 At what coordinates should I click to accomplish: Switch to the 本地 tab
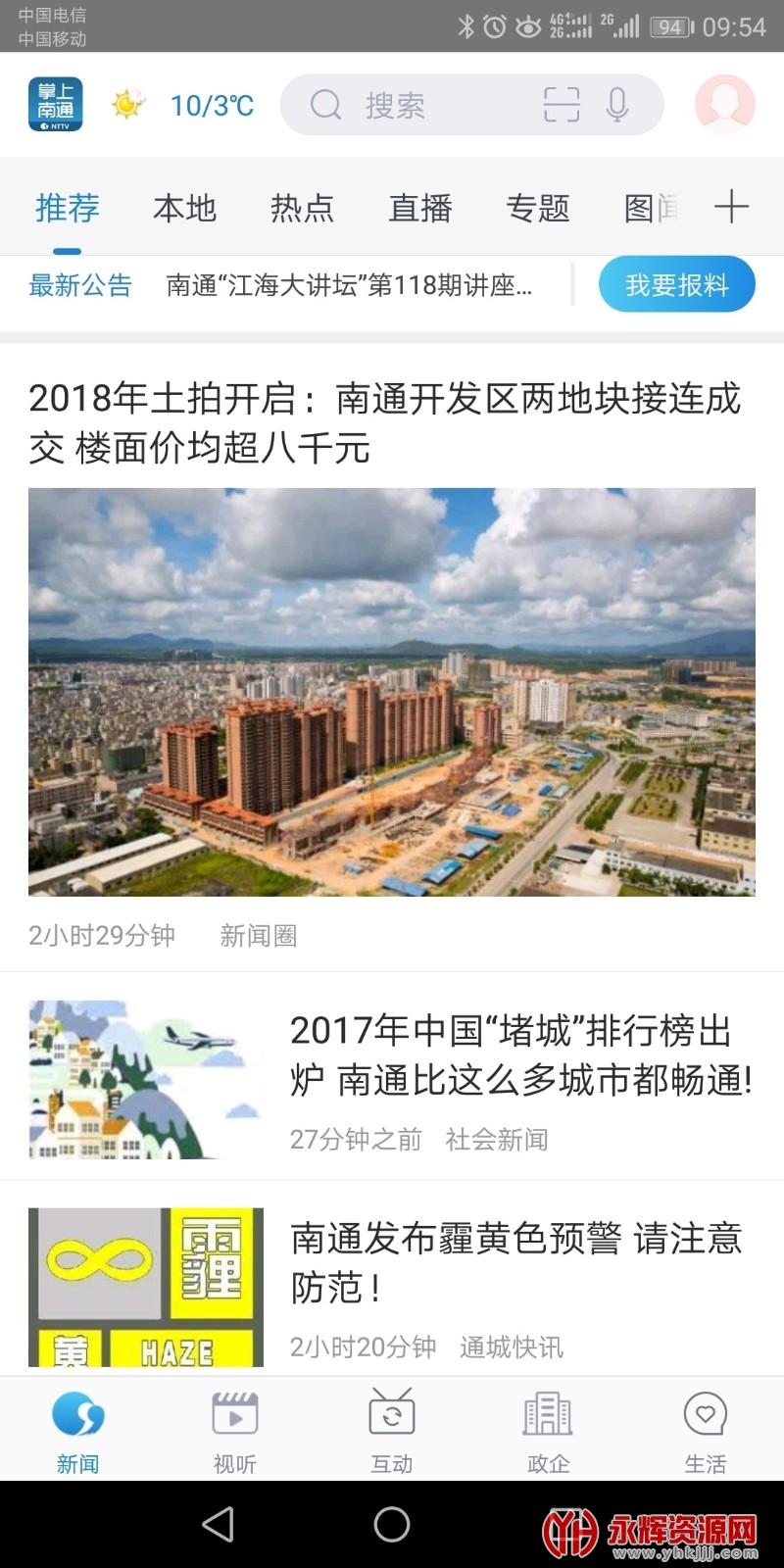pos(184,208)
